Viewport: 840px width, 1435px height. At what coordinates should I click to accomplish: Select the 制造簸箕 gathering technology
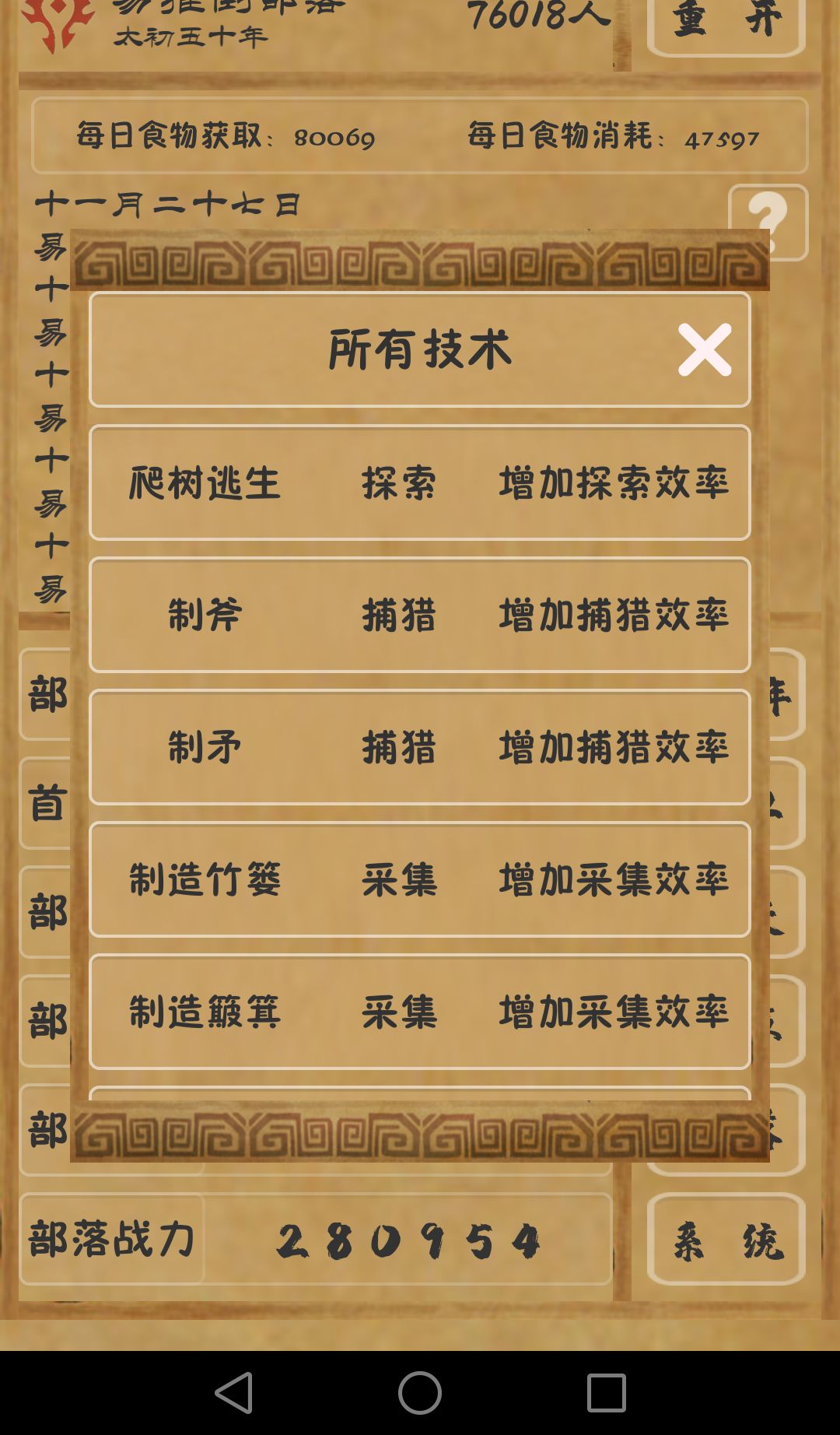(422, 1012)
